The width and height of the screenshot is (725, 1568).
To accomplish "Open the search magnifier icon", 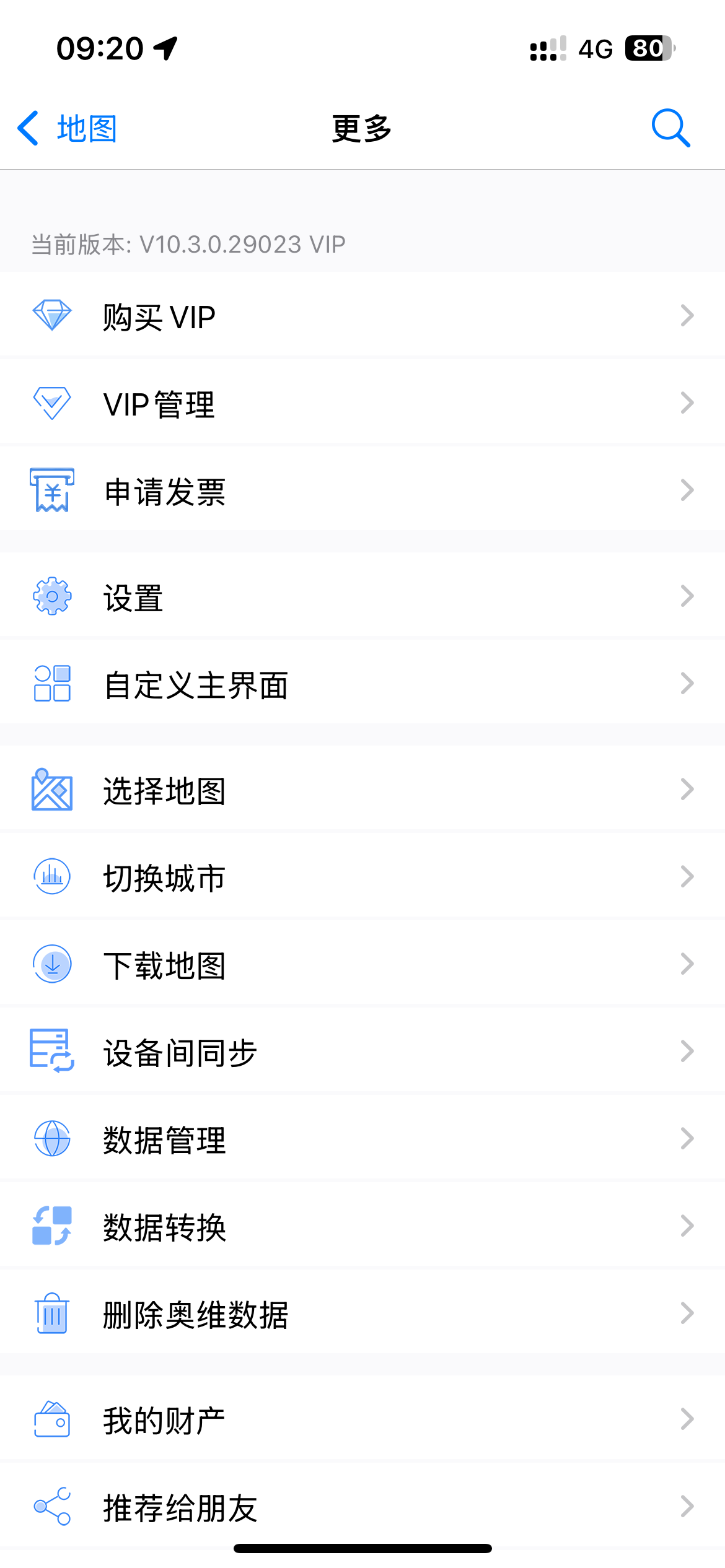I will pos(670,128).
